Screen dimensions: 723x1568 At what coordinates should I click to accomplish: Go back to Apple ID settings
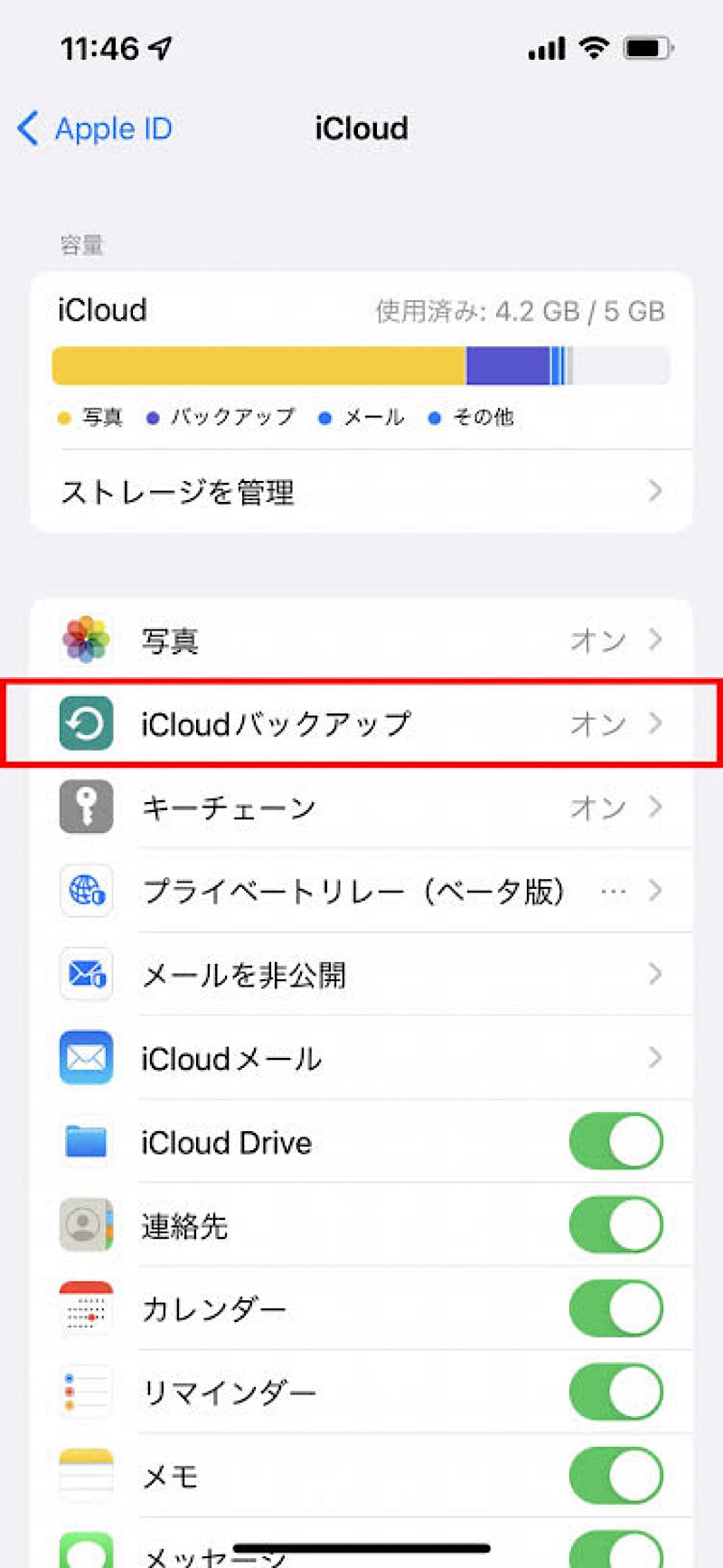95,129
